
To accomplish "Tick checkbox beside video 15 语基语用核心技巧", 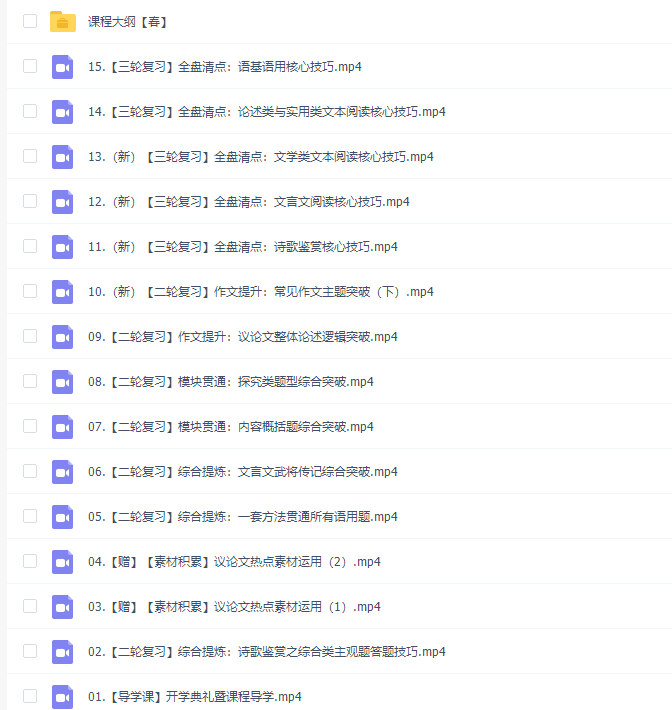I will tap(30, 66).
